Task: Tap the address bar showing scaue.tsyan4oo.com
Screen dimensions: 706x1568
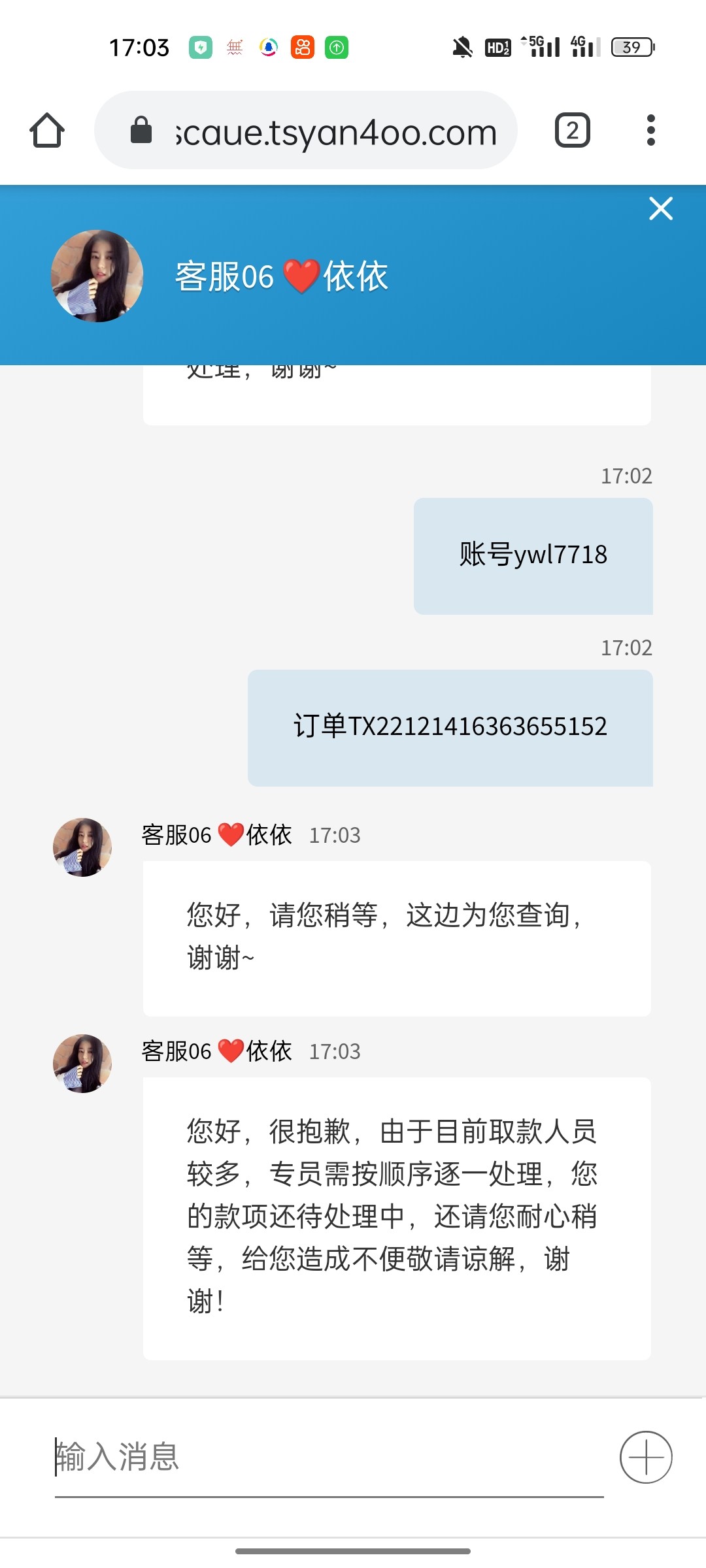Action: coord(332,131)
